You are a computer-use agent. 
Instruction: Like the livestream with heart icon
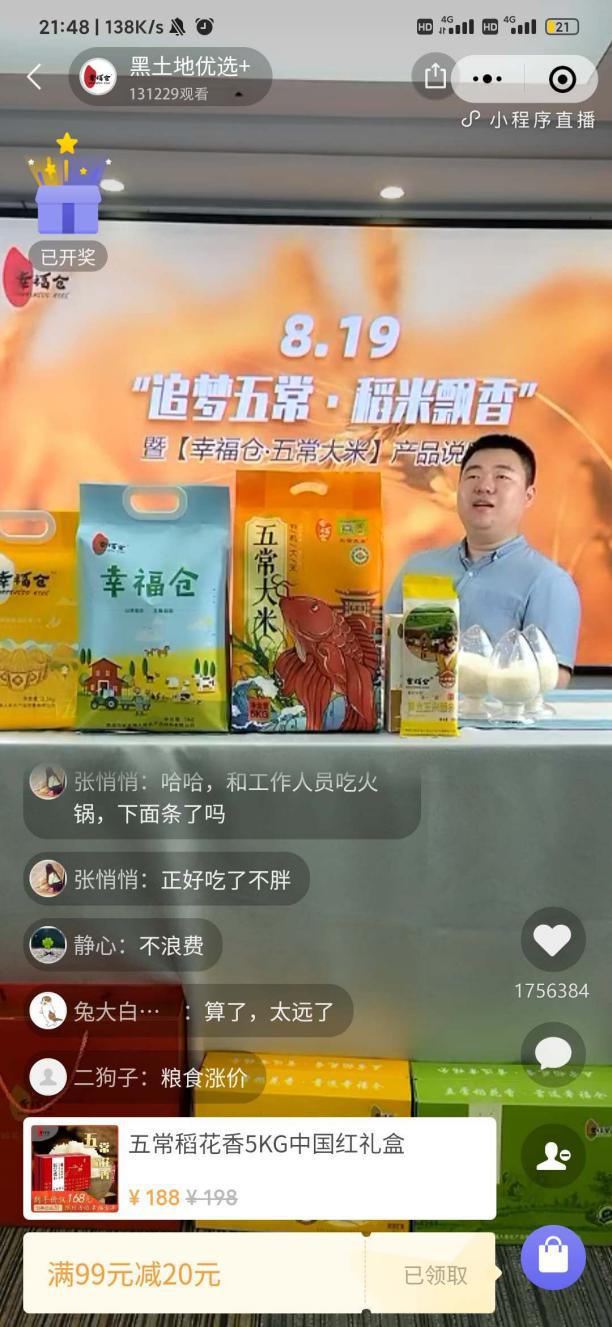click(x=552, y=940)
